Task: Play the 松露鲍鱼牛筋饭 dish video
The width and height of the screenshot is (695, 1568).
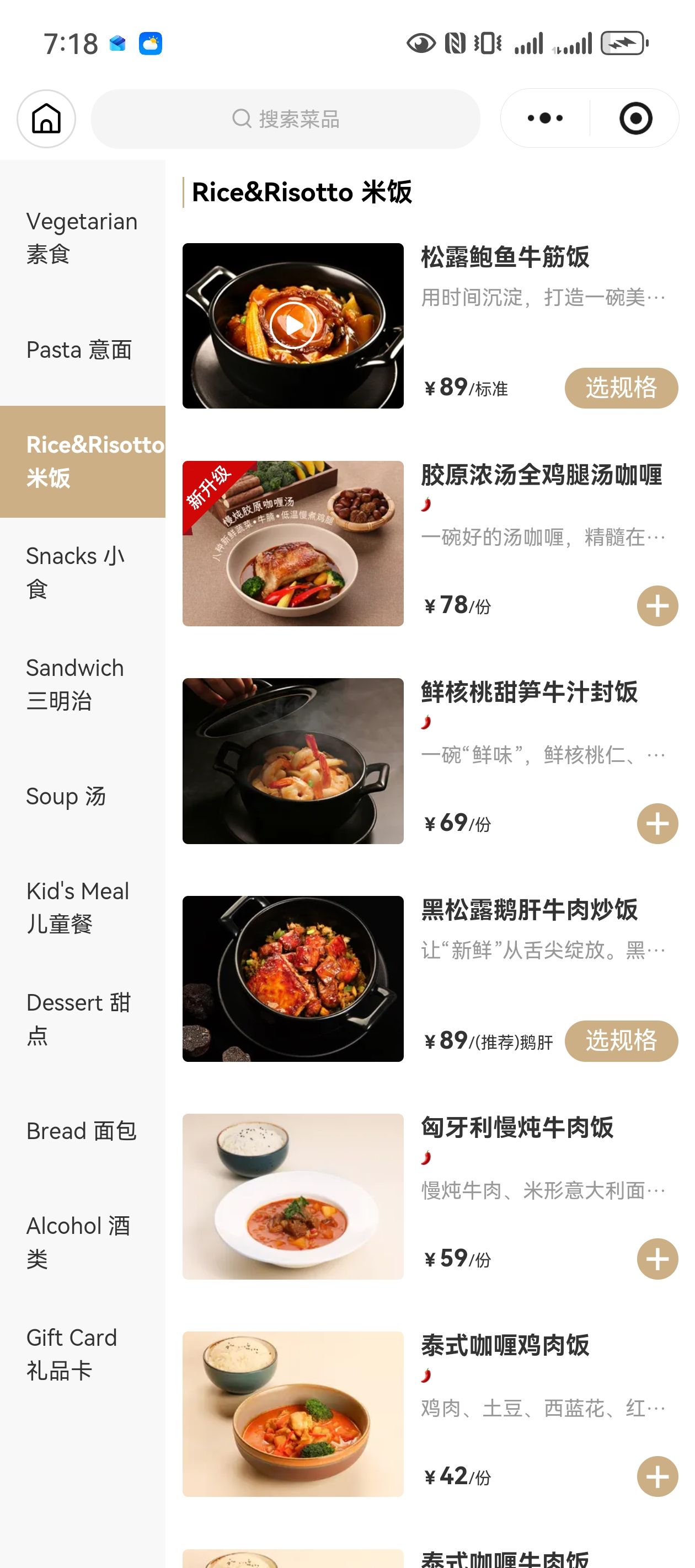Action: (293, 326)
